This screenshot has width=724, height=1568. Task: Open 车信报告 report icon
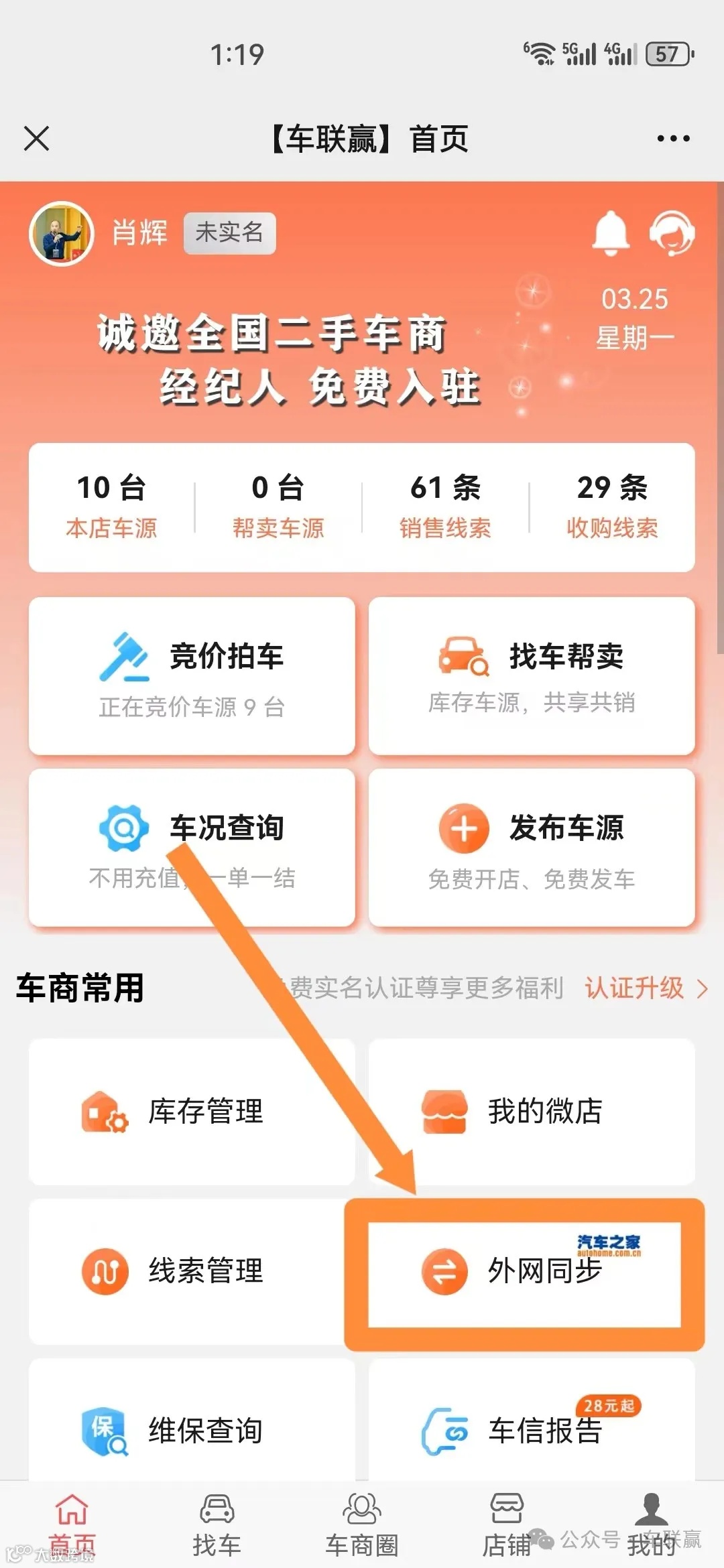(x=446, y=1433)
